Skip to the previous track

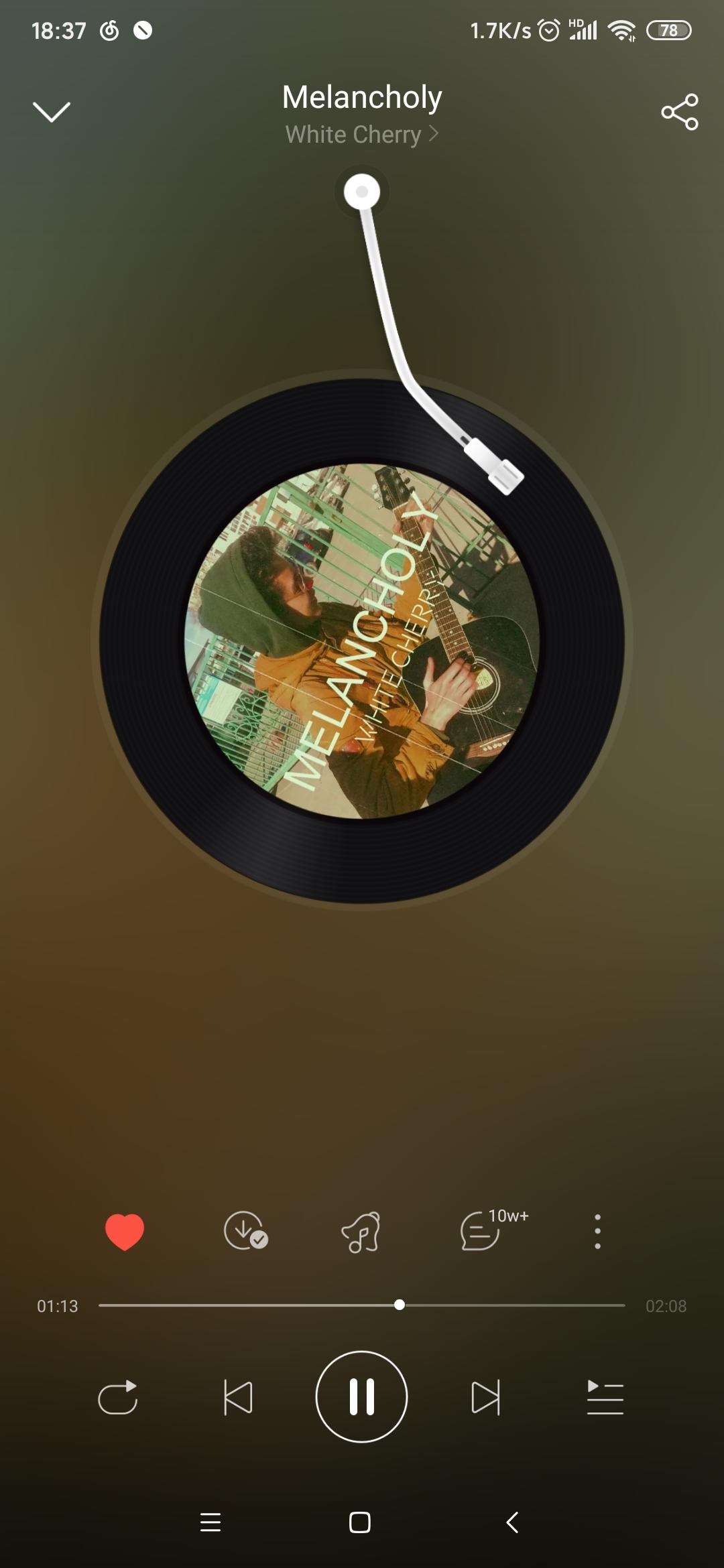click(238, 1397)
